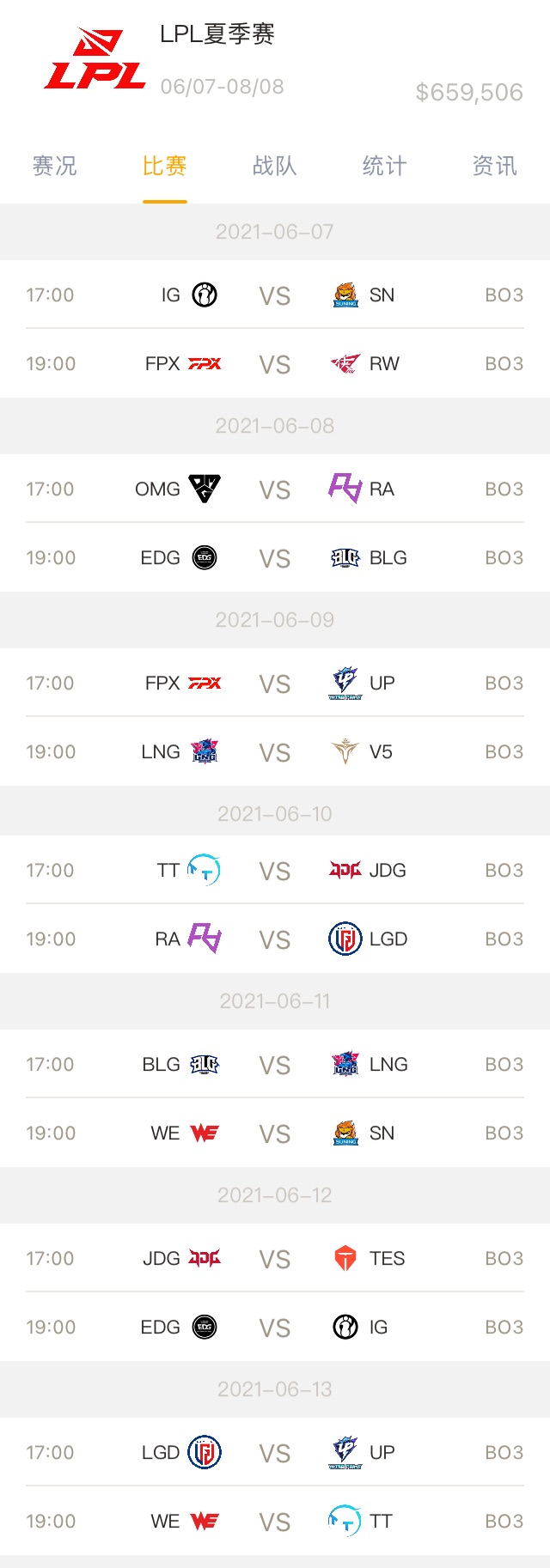View the FPX vs UP match
550x1568 pixels.
pos(275,684)
